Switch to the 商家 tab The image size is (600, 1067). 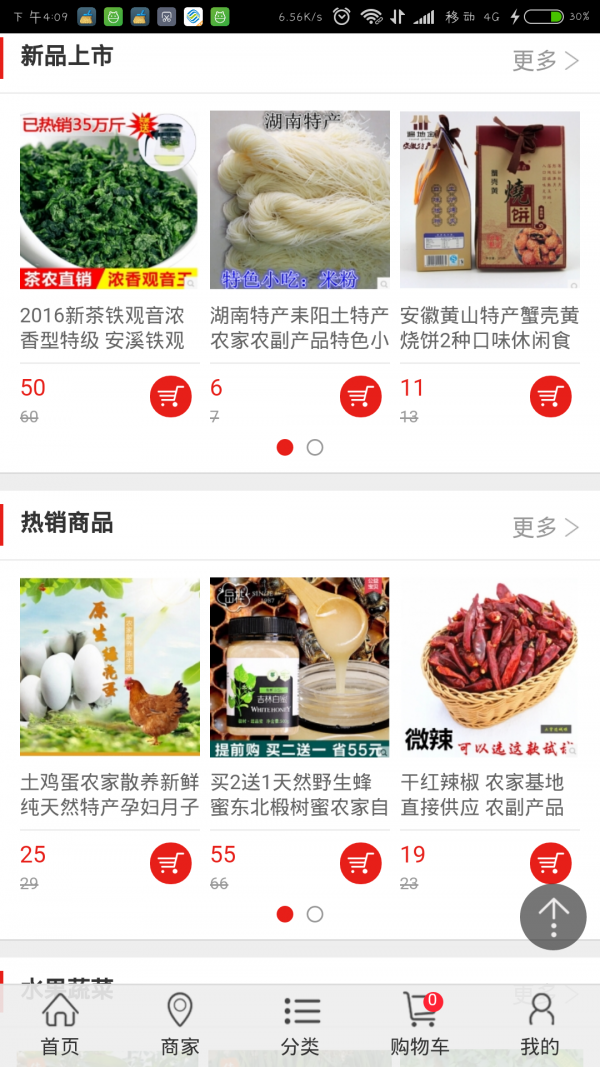[x=180, y=1025]
